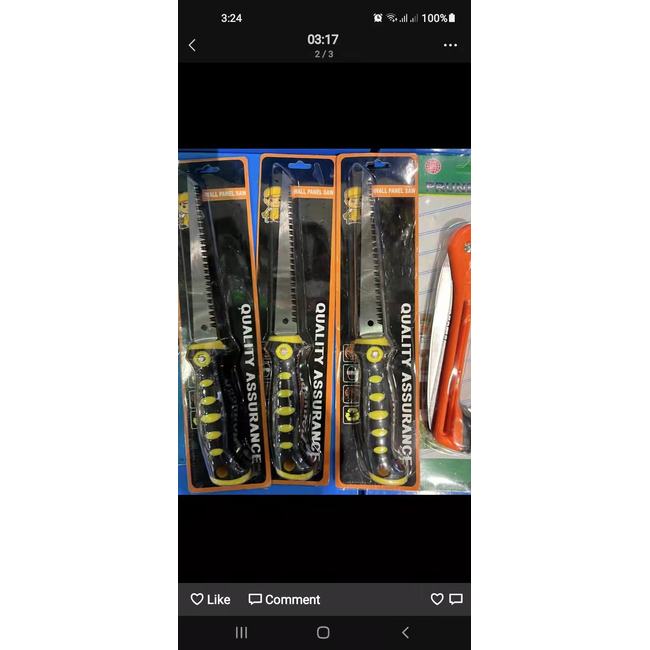The height and width of the screenshot is (650, 650).
Task: Go back using the top-left arrow
Action: pos(192,45)
